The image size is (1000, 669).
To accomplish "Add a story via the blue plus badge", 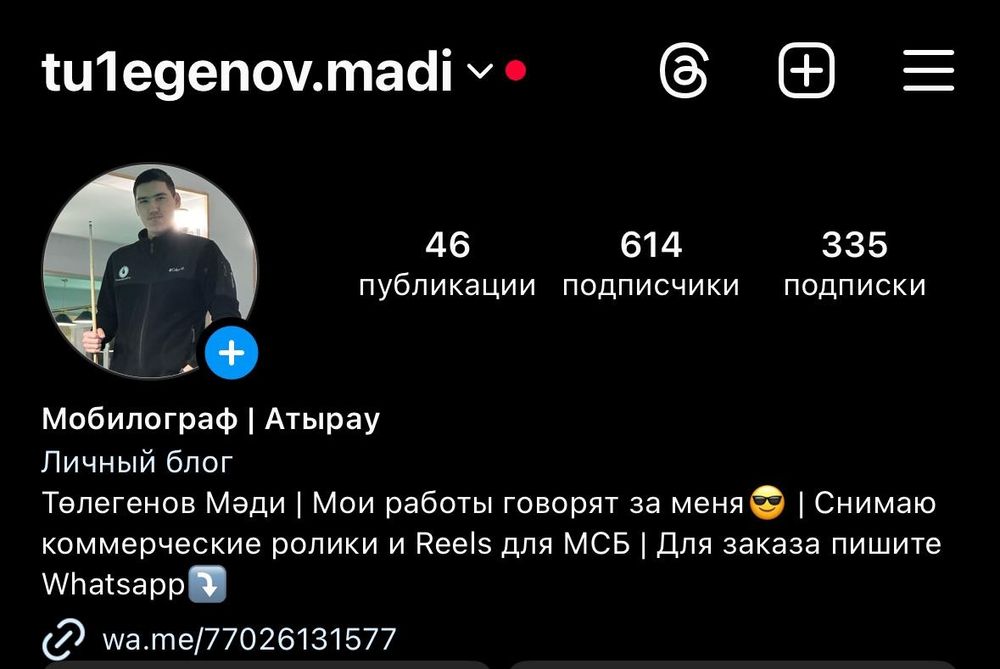I will [x=232, y=353].
